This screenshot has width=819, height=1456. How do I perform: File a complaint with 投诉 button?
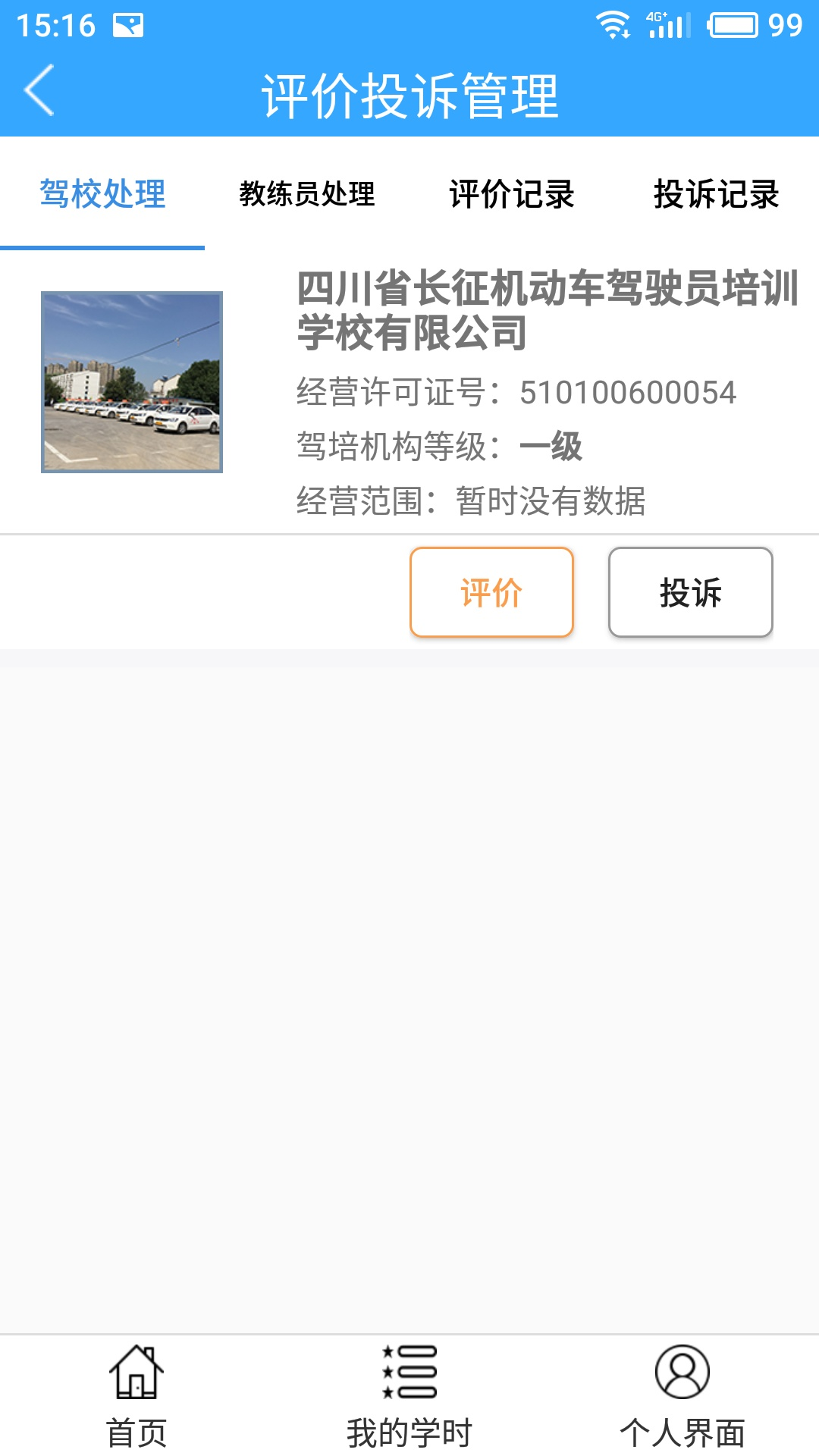pos(690,592)
